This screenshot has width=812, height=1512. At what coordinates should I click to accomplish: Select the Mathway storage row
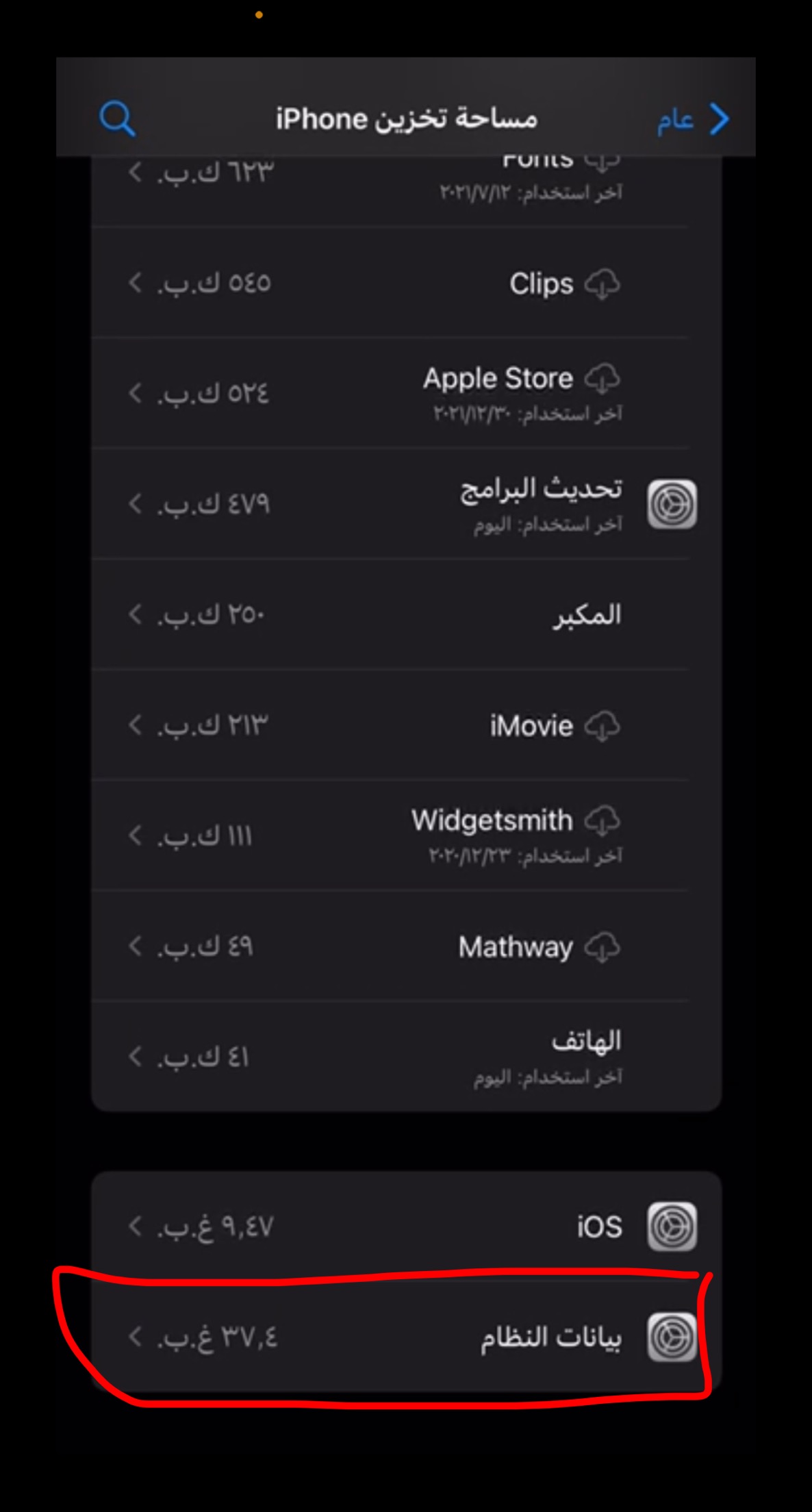coord(406,946)
